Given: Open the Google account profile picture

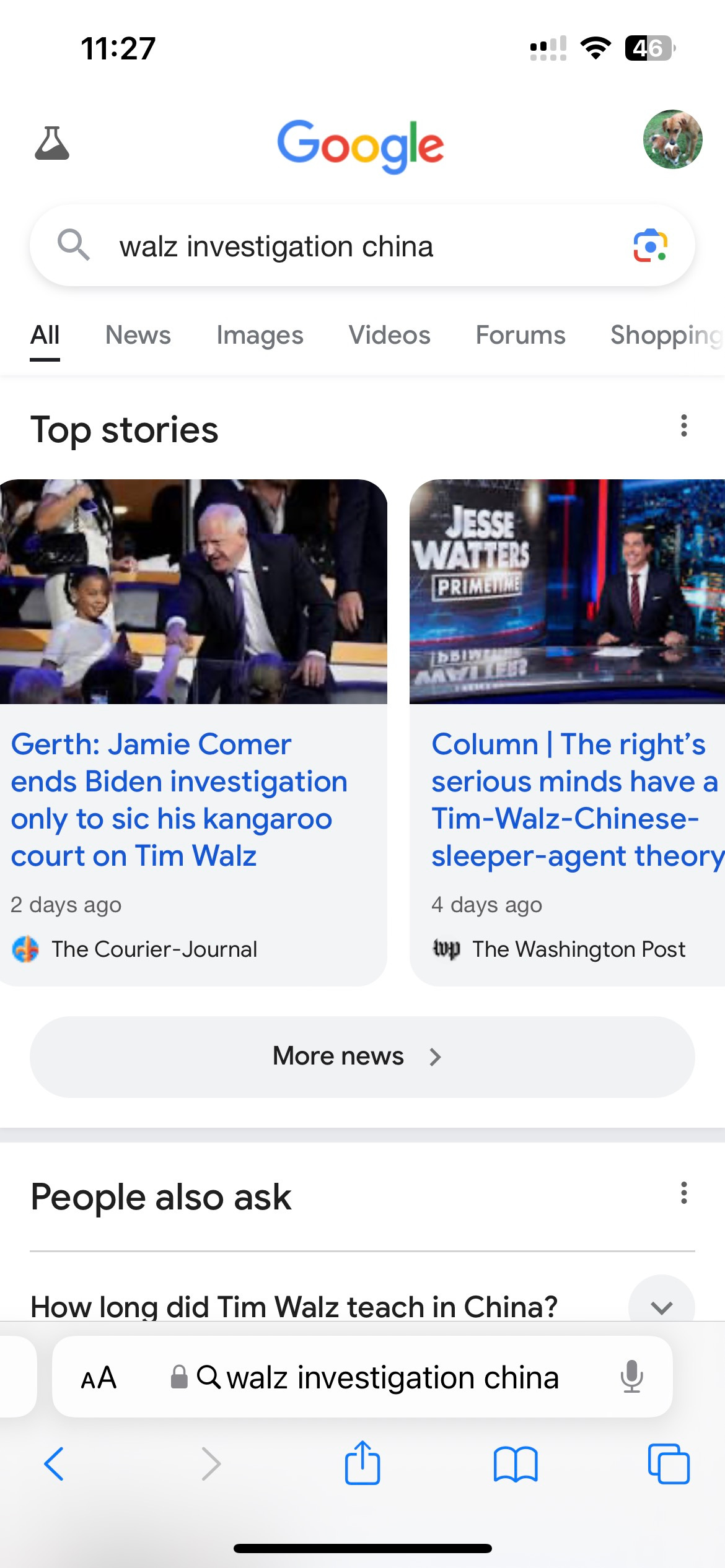Looking at the screenshot, I should coord(672,139).
